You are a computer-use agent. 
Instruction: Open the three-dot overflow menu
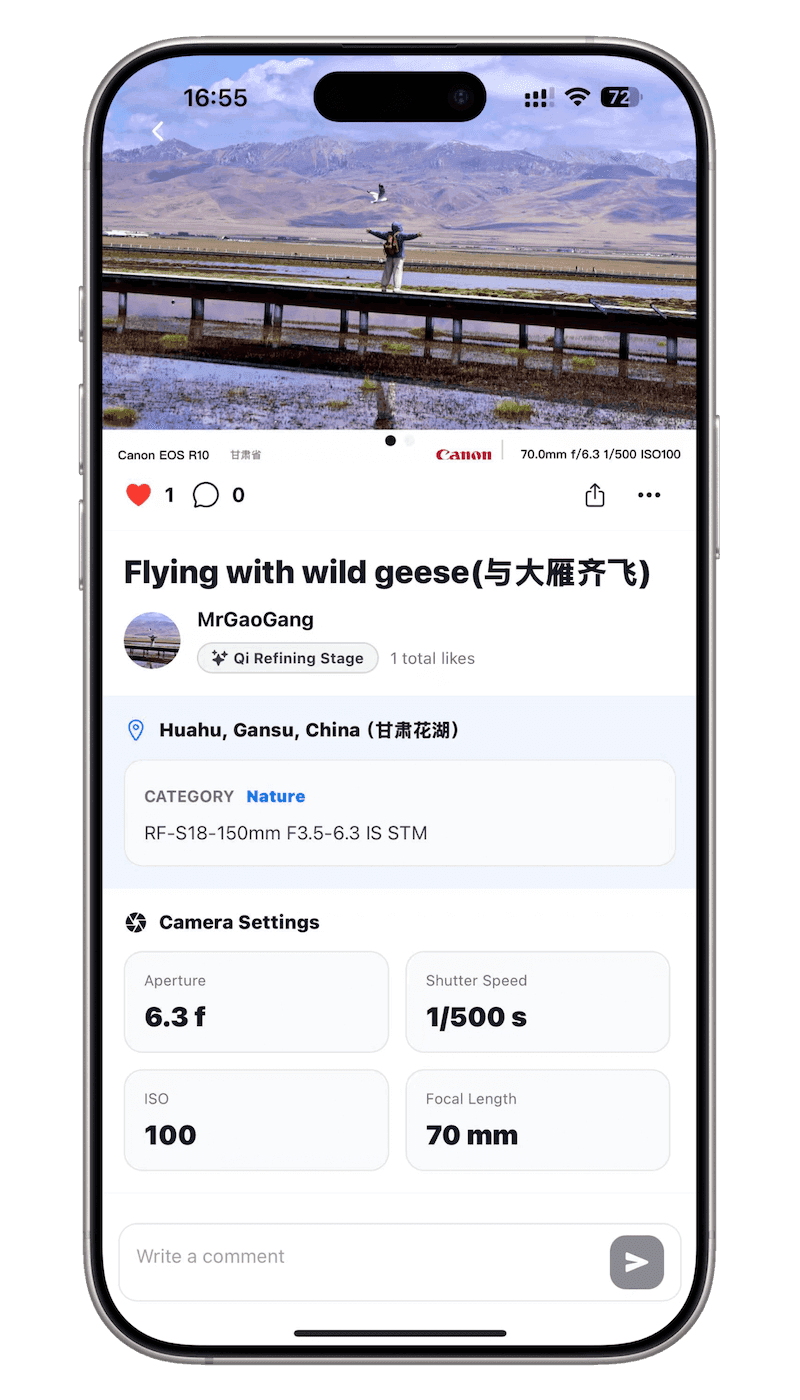point(649,495)
